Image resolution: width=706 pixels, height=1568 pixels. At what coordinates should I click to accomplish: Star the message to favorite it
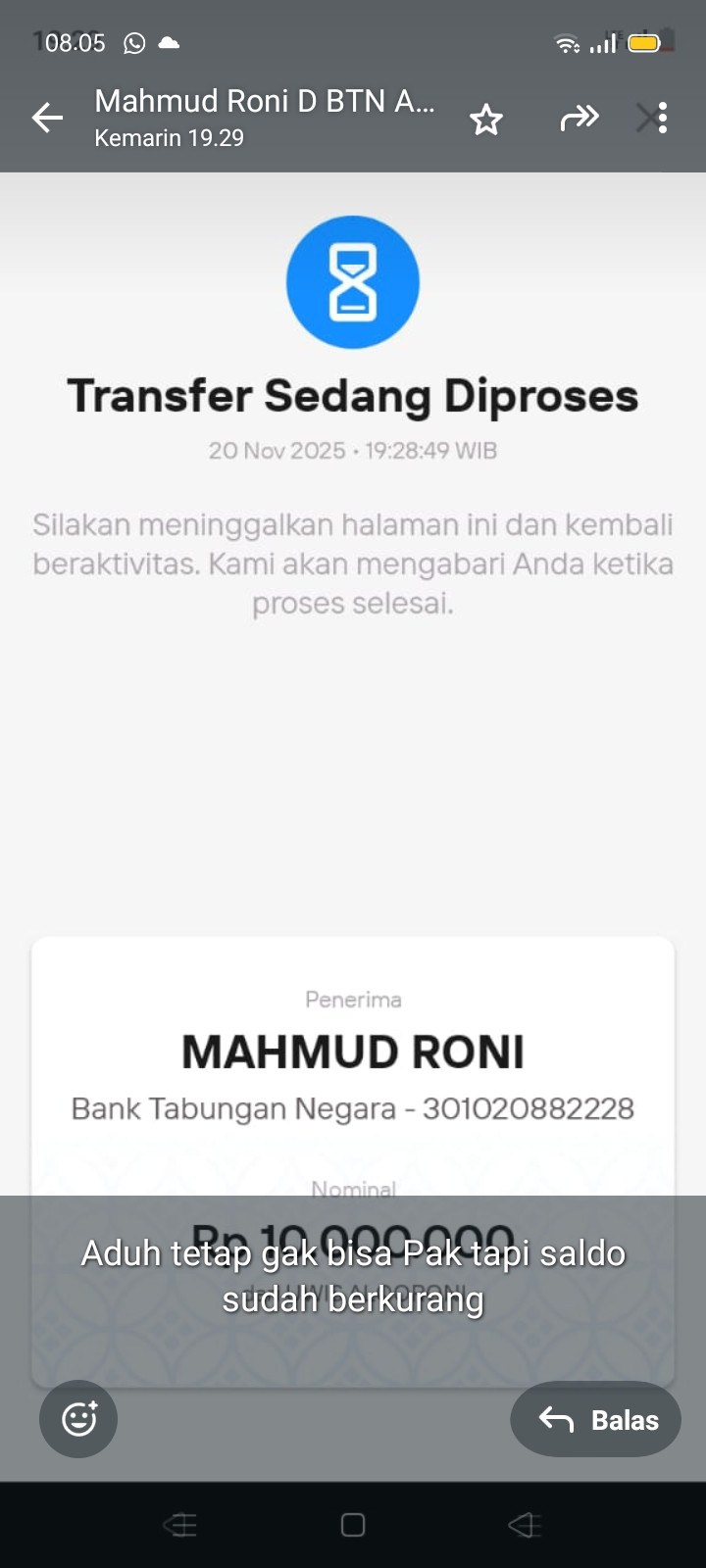coord(486,119)
